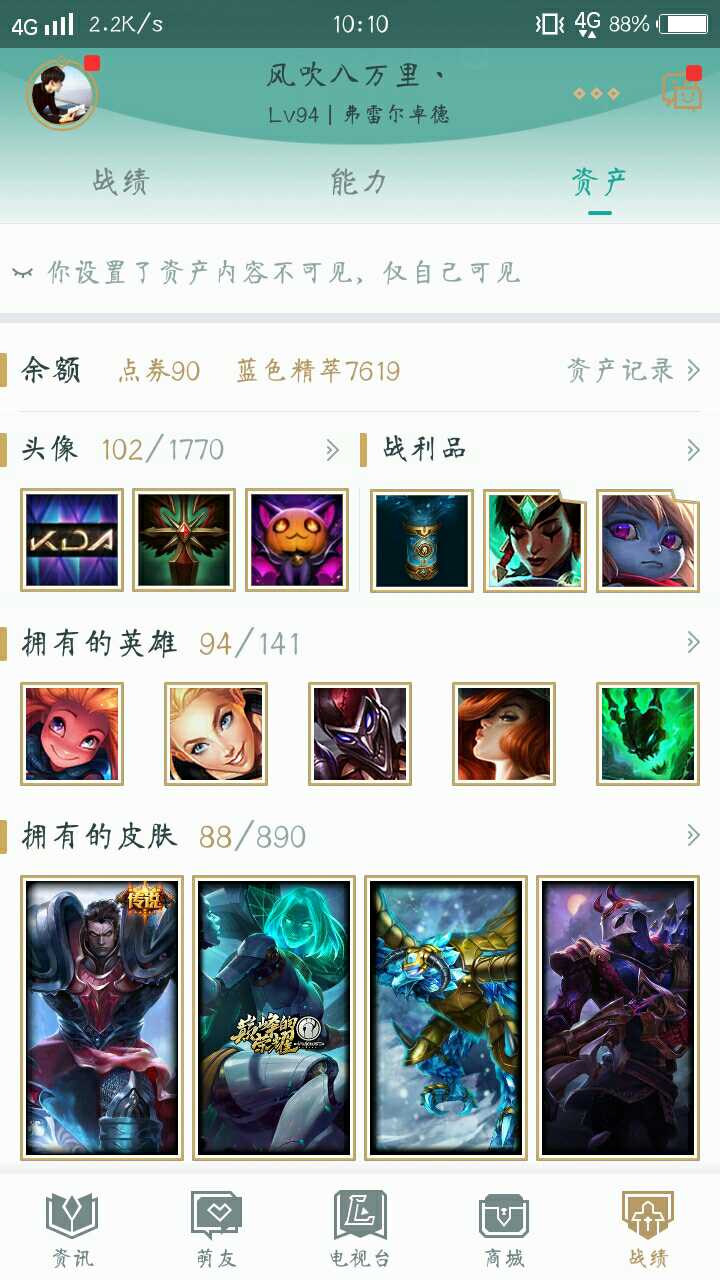Image resolution: width=720 pixels, height=1280 pixels.
Task: Select the 资产 tab
Action: (x=599, y=182)
